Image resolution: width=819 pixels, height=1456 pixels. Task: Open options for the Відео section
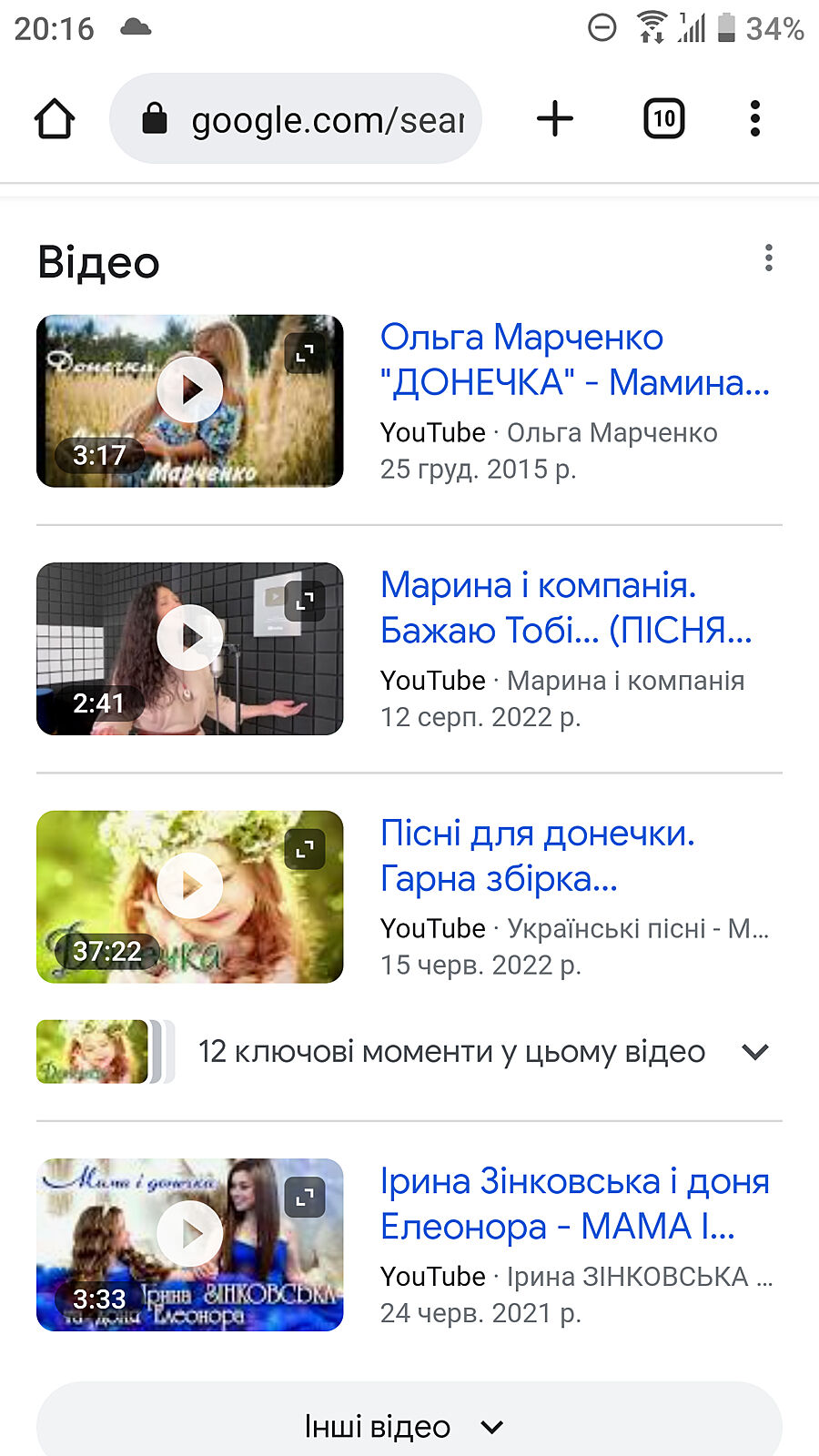click(x=769, y=258)
